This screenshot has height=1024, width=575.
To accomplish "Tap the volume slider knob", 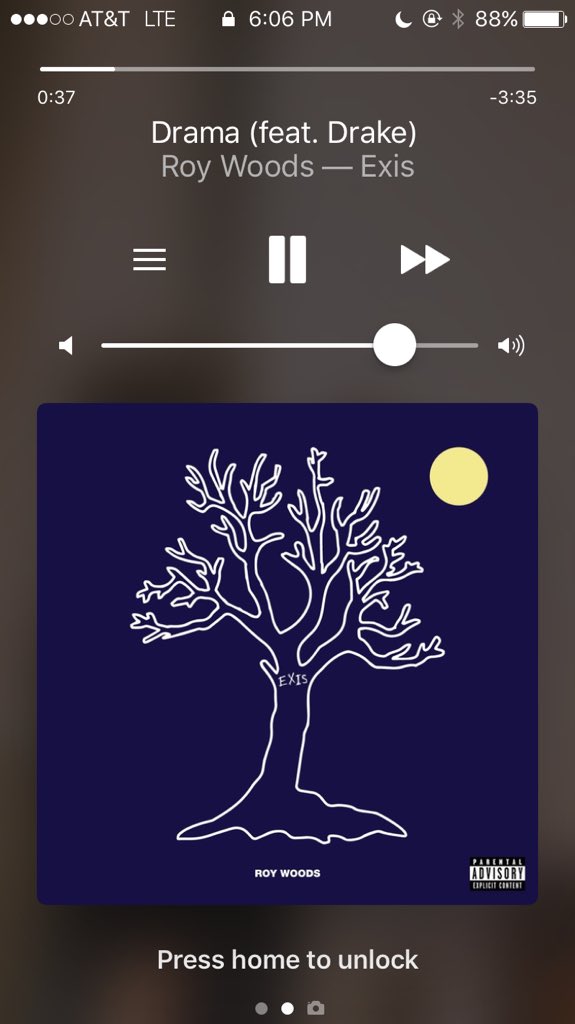I will click(395, 345).
